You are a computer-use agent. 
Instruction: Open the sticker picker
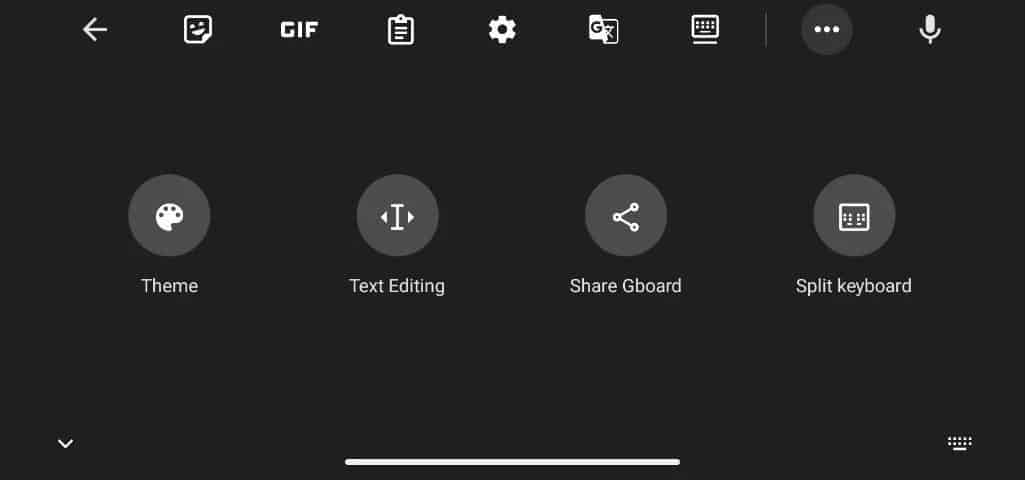pyautogui.click(x=198, y=30)
